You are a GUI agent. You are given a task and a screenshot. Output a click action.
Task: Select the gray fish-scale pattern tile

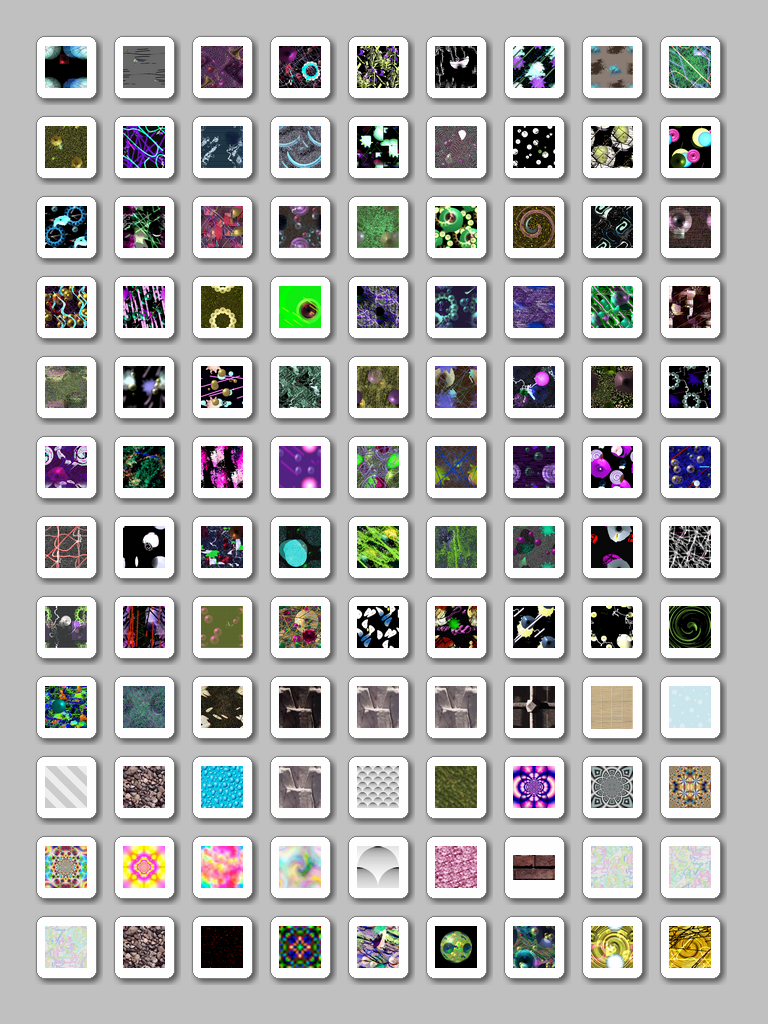pos(378,787)
